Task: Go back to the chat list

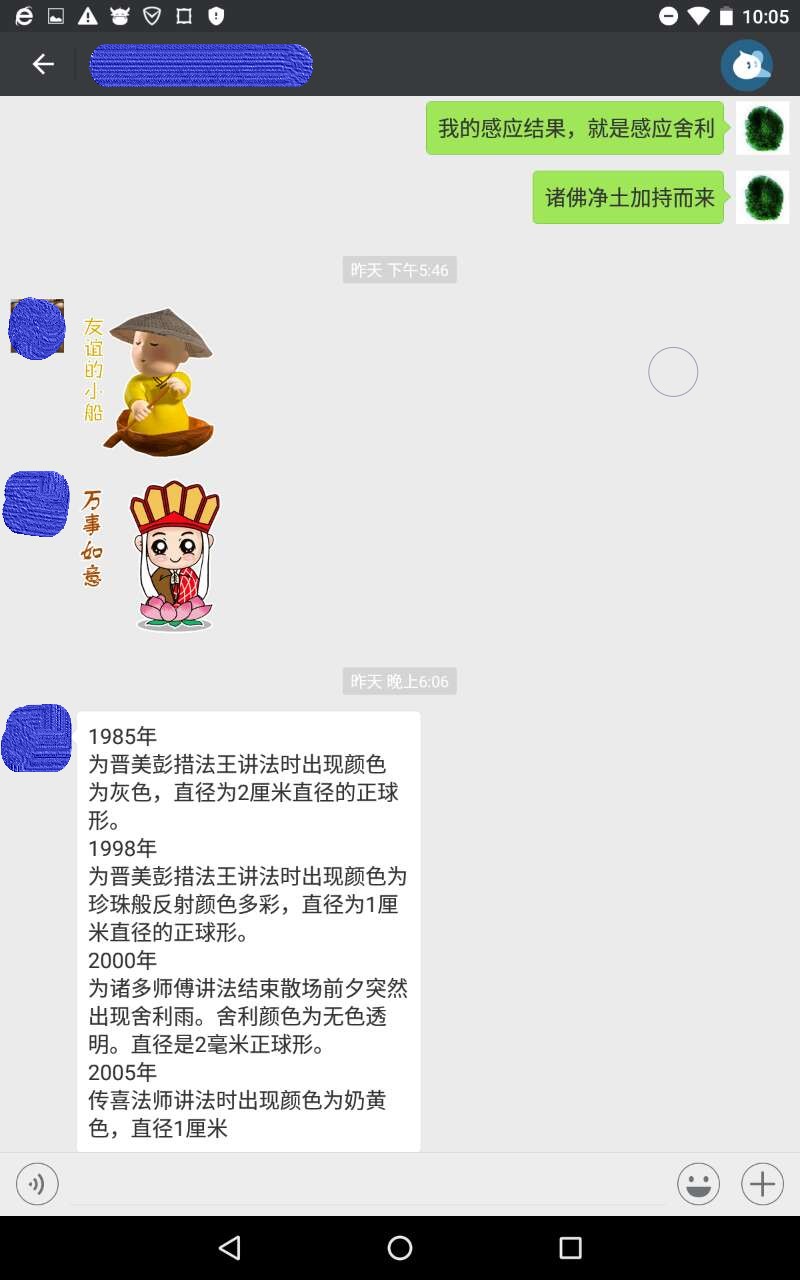Action: pyautogui.click(x=43, y=64)
